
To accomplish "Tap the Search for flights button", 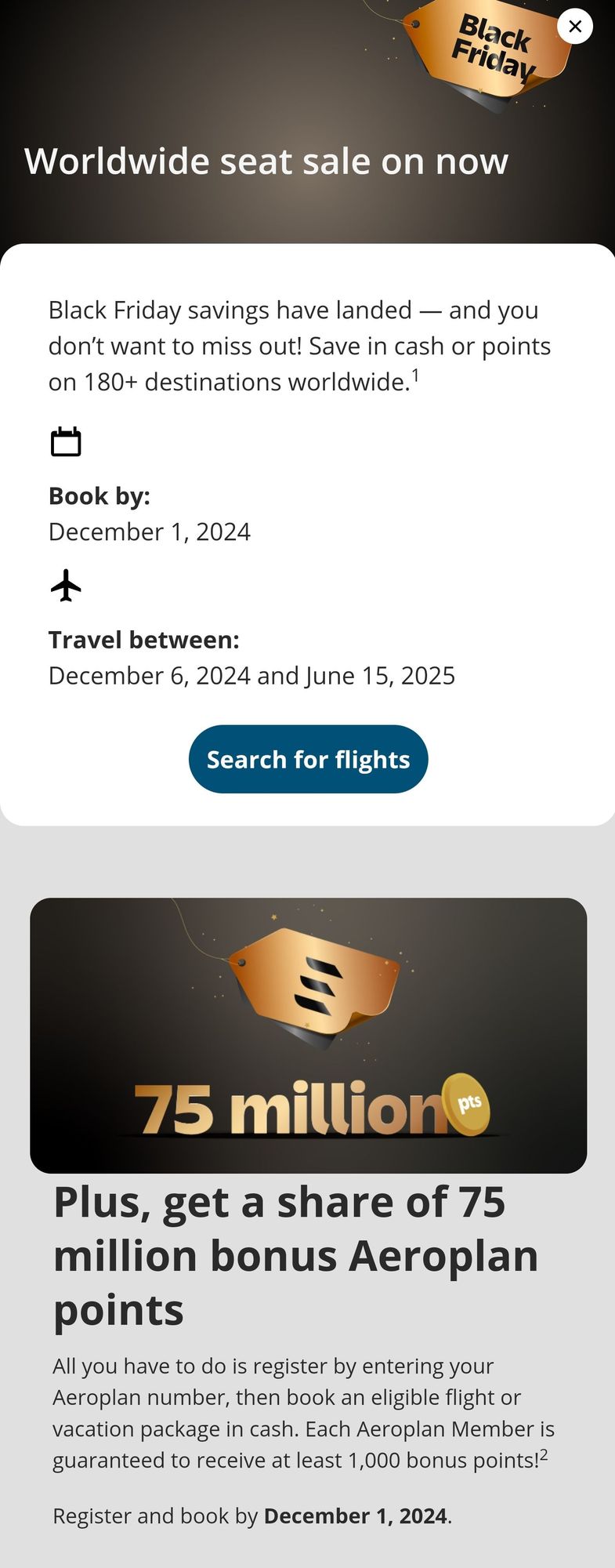I will coord(308,759).
